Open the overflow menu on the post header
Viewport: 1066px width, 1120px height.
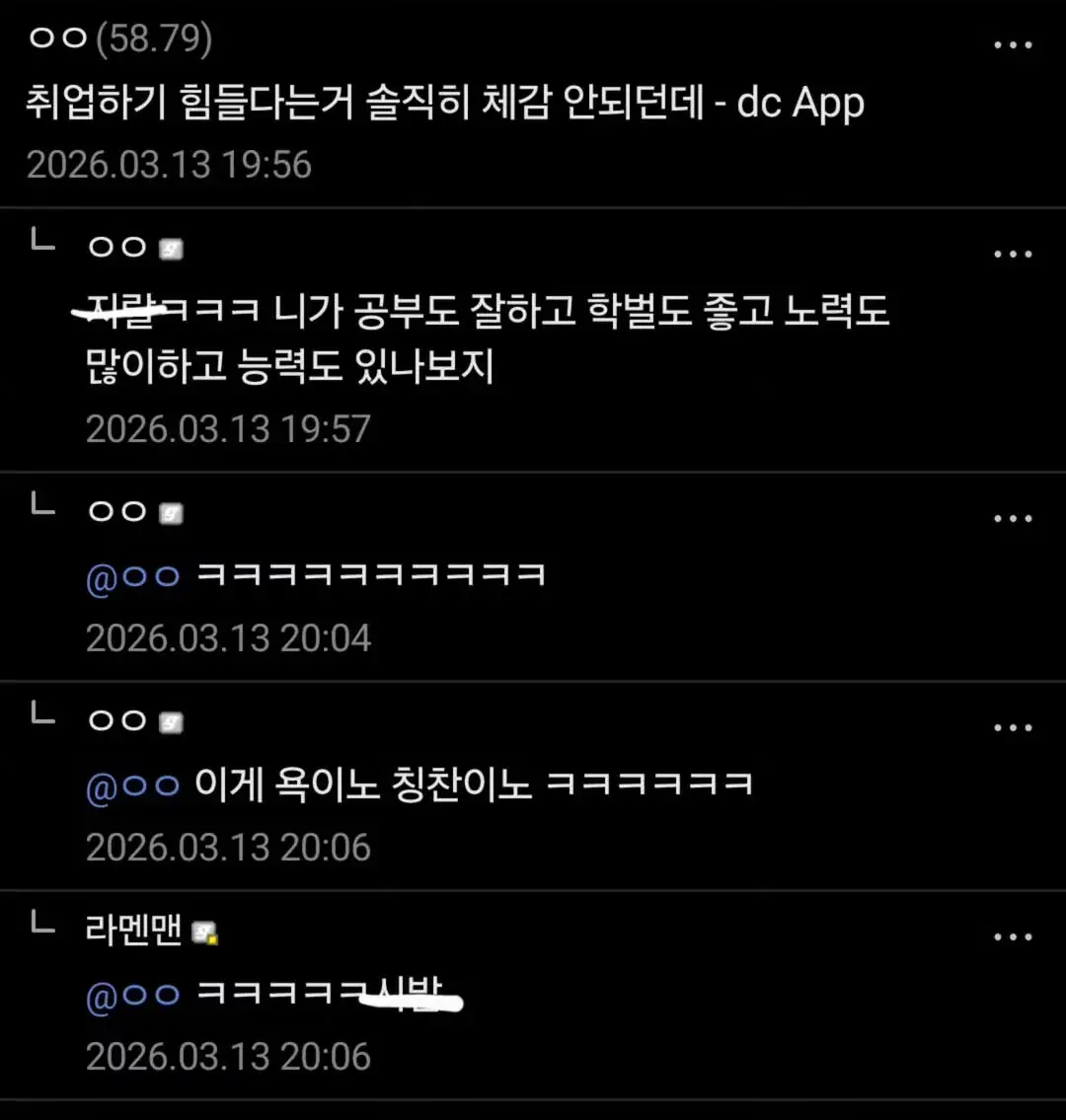1014,43
